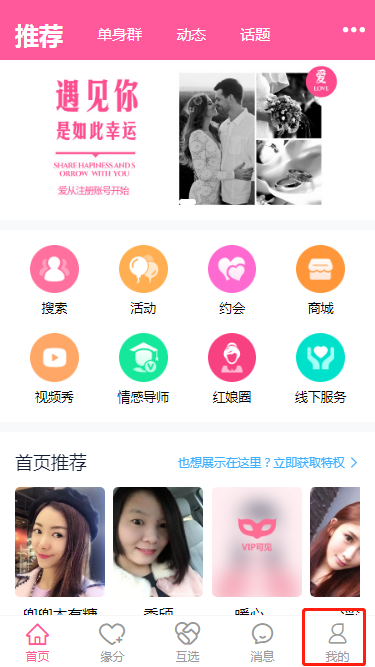Open the 遇见你 registration banner

pos(188,139)
